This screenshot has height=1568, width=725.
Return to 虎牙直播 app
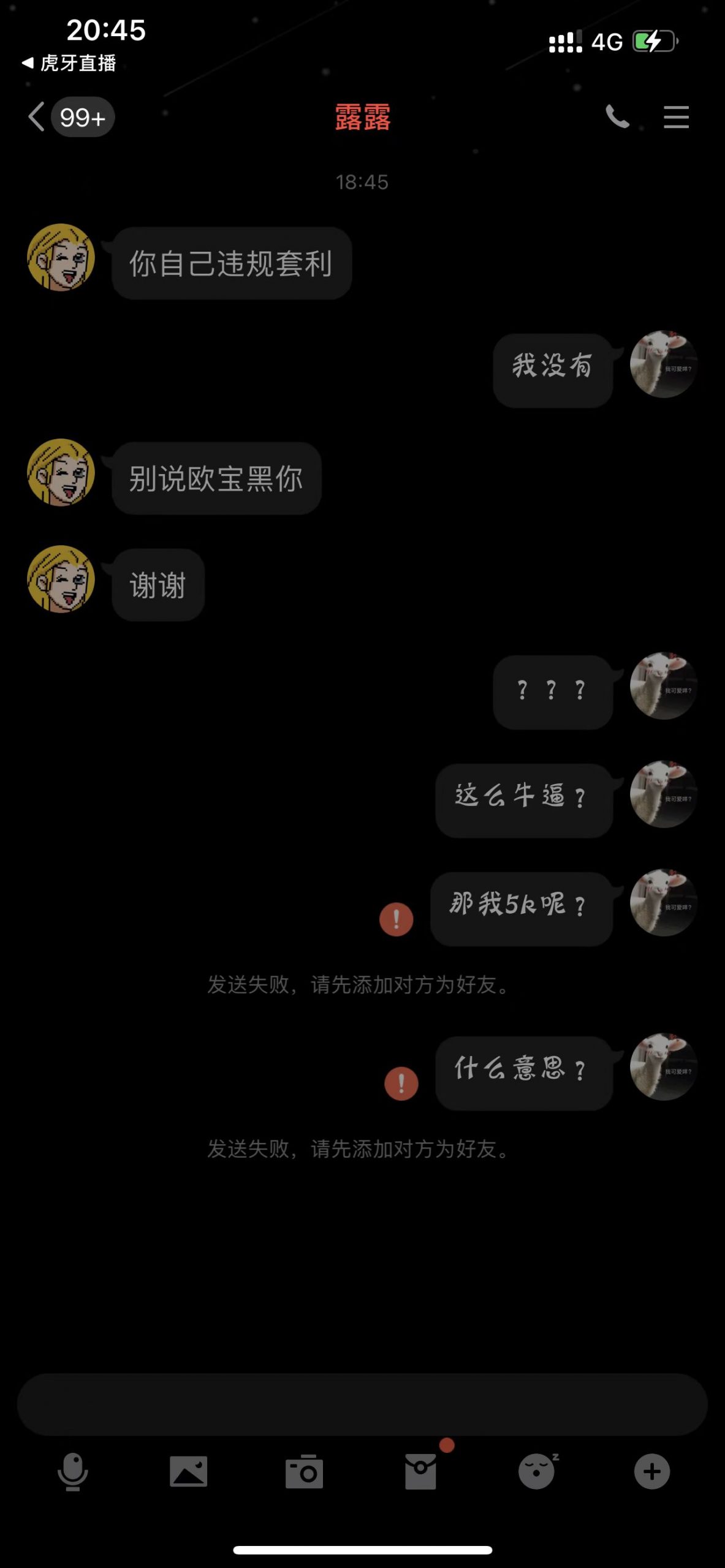pos(69,63)
